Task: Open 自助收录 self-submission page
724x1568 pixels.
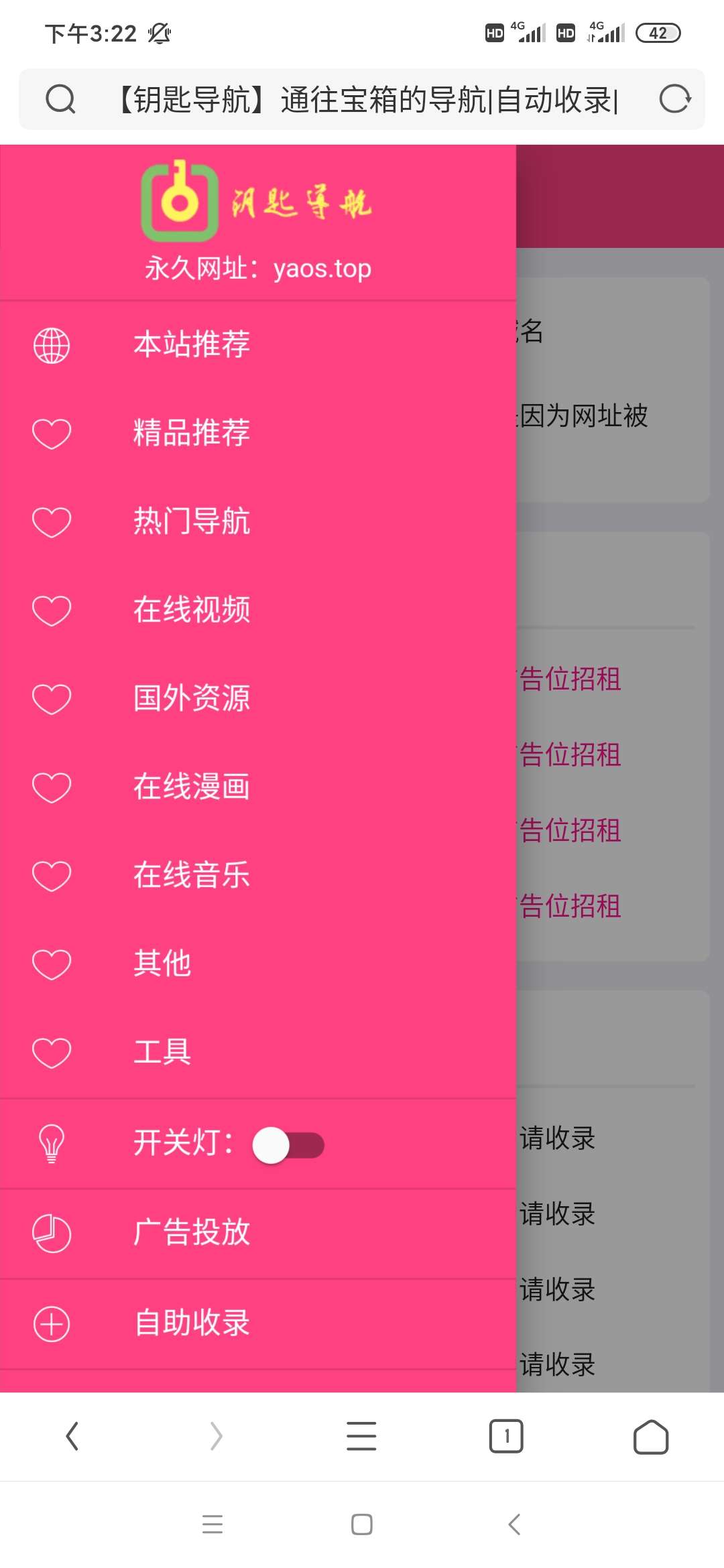Action: (x=192, y=1324)
